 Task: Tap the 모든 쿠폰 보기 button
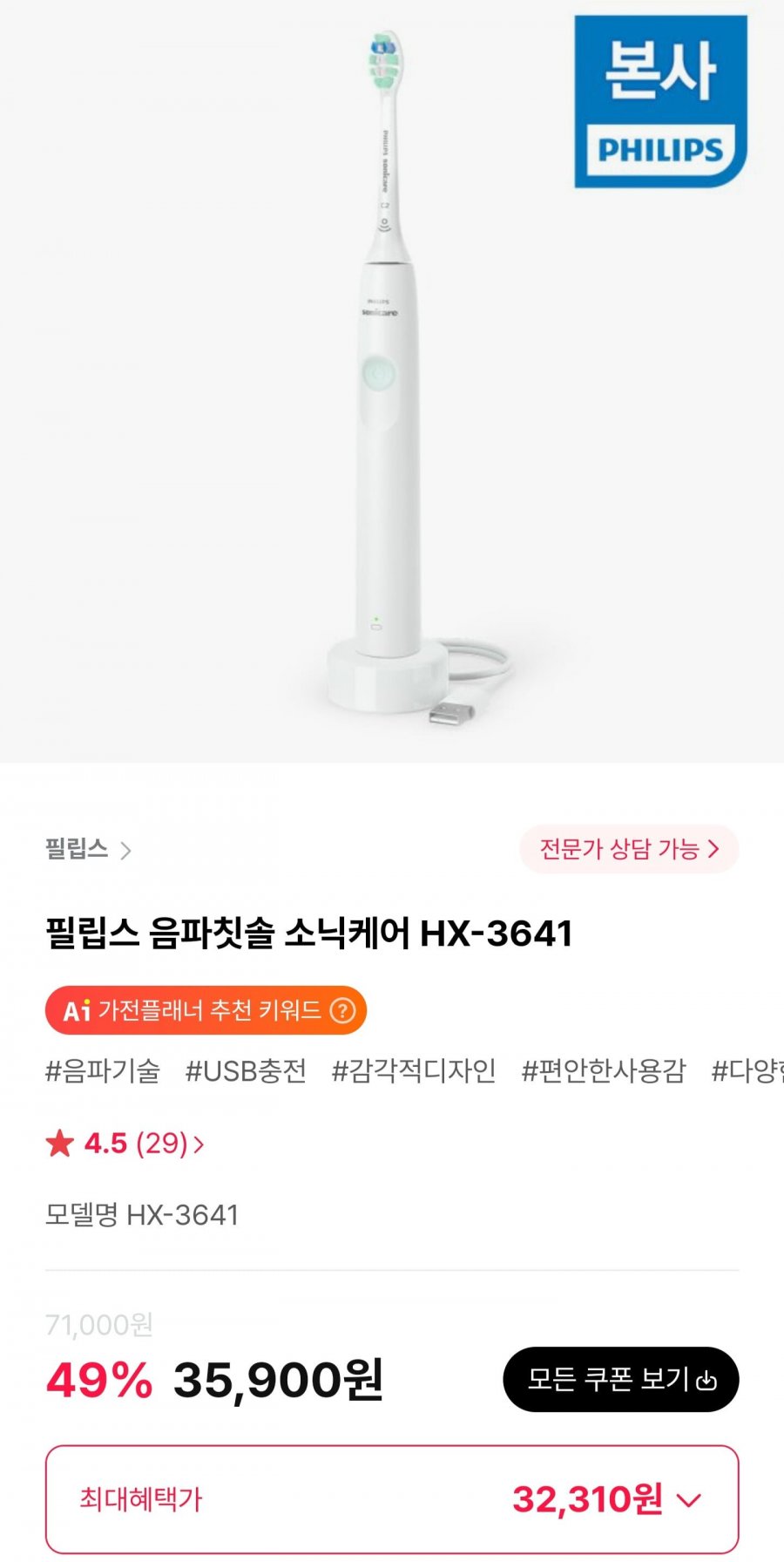620,1380
